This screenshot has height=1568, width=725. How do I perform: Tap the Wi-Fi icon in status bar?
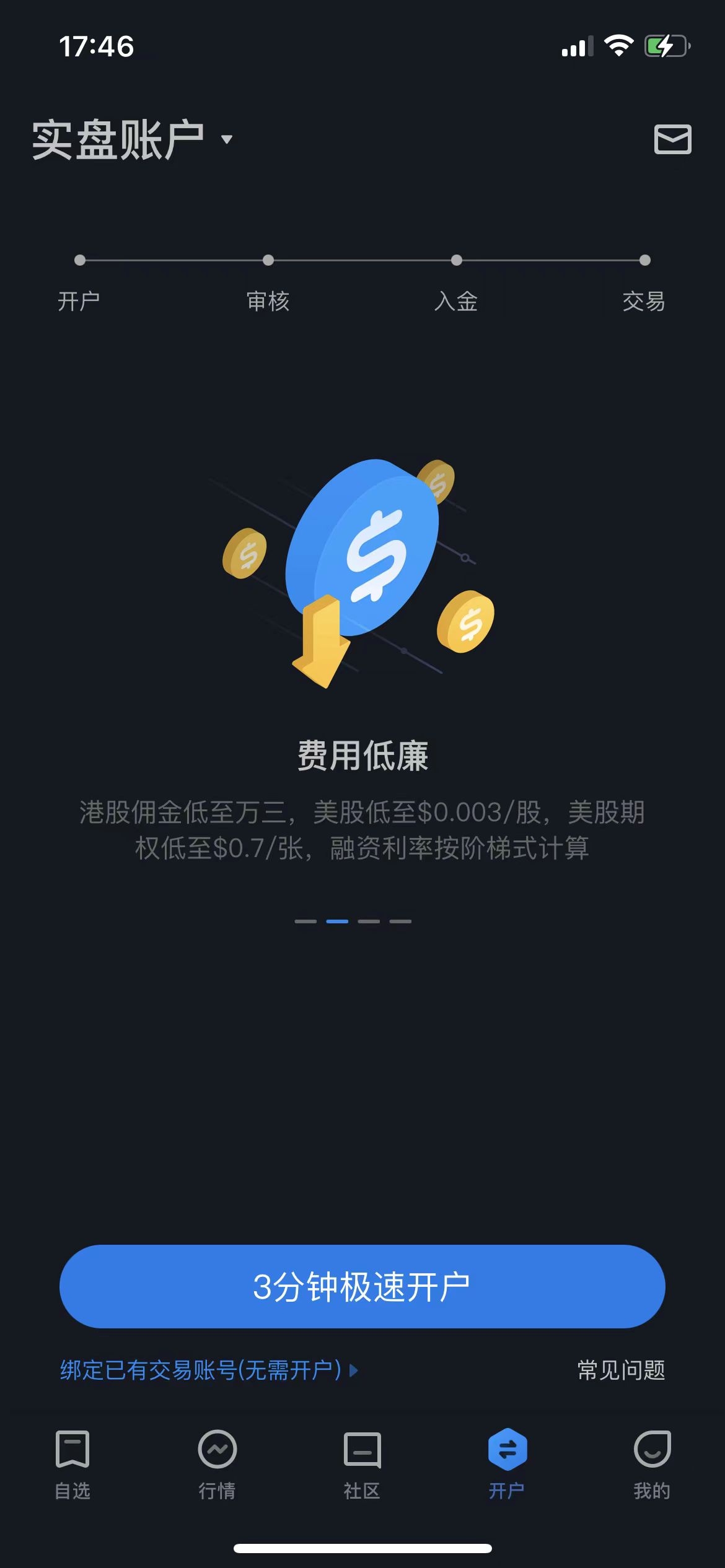[618, 43]
